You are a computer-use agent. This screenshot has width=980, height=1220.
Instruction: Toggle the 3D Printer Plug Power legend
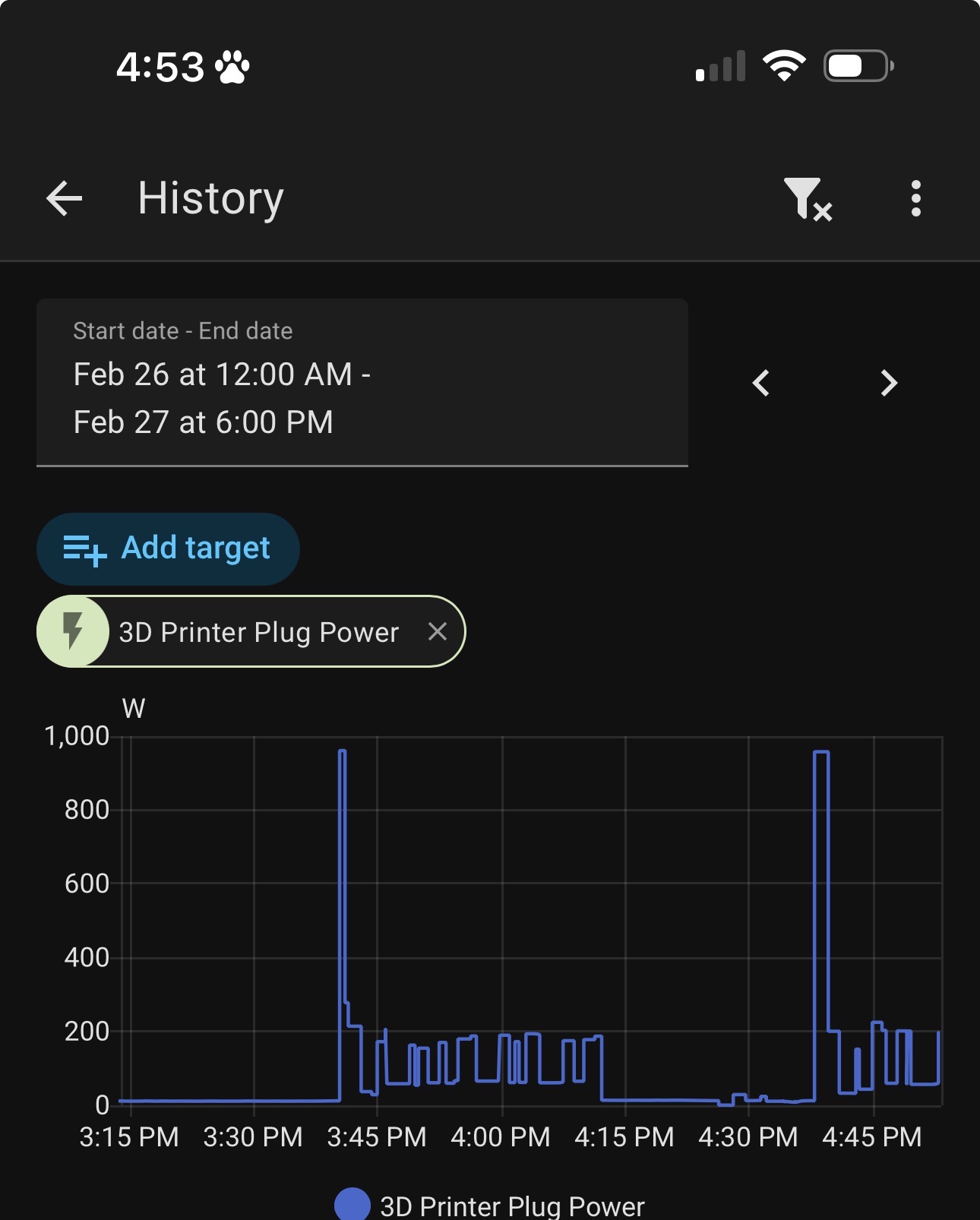pos(490,1205)
